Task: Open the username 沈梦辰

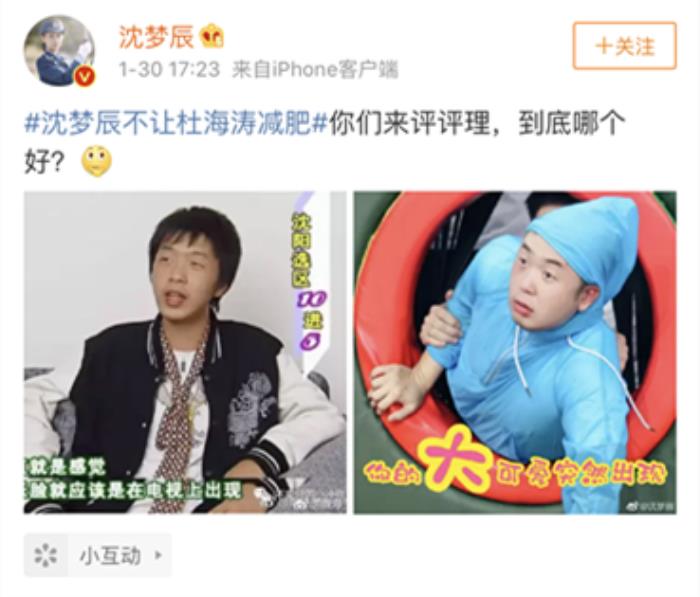Action: (x=156, y=36)
